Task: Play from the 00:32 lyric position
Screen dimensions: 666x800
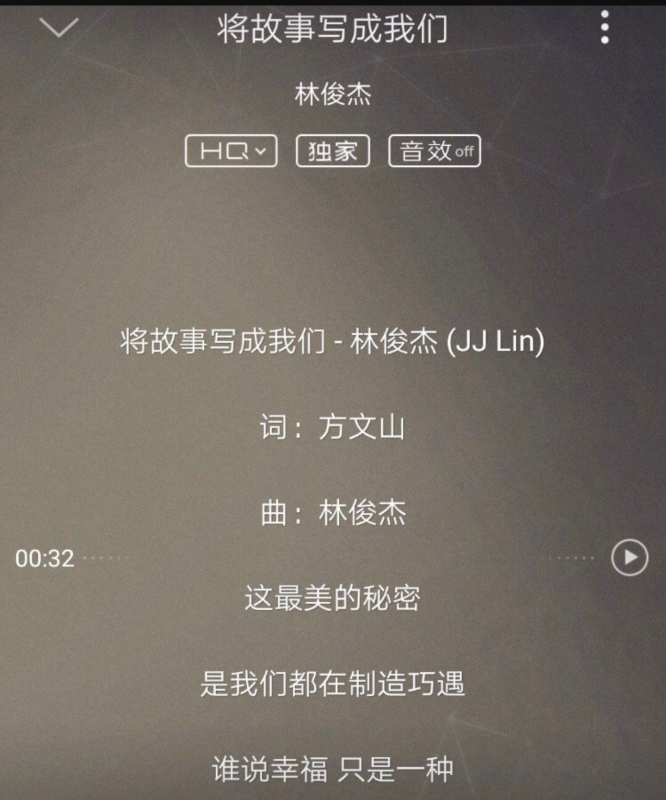Action: tap(629, 557)
